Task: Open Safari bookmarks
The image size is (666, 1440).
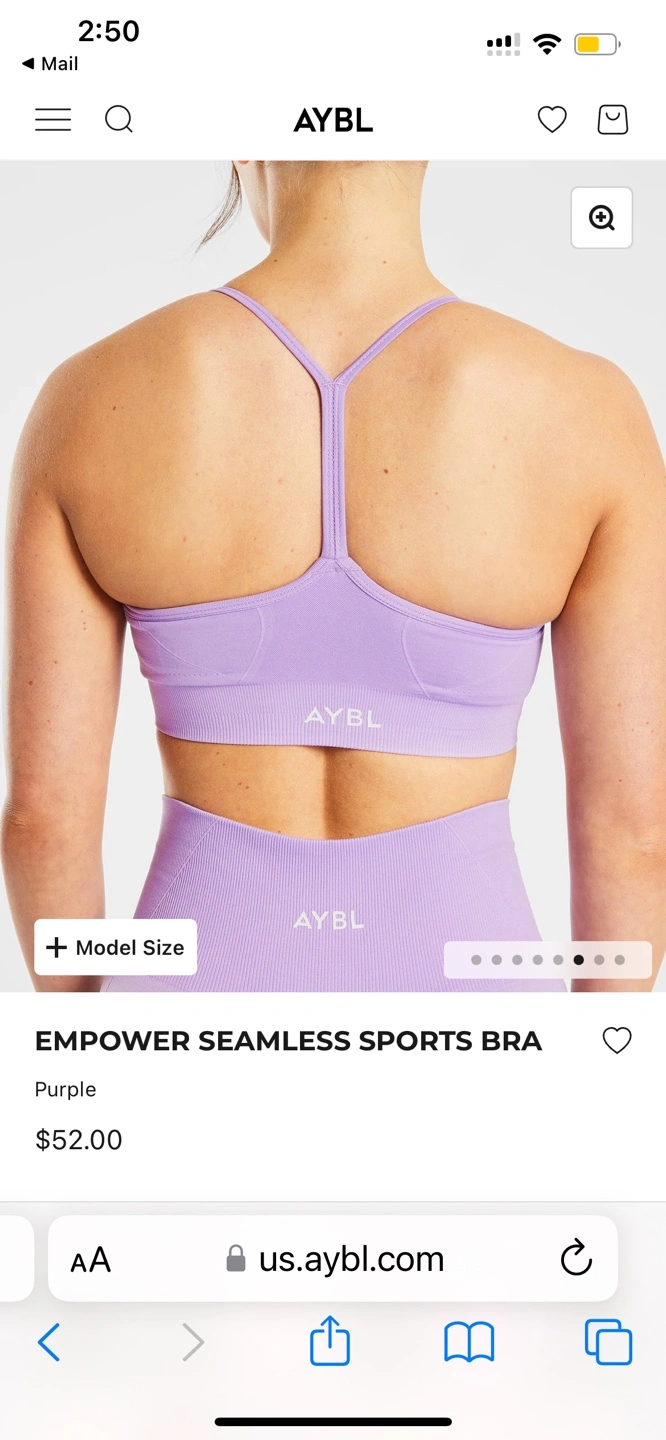Action: pyautogui.click(x=469, y=1342)
